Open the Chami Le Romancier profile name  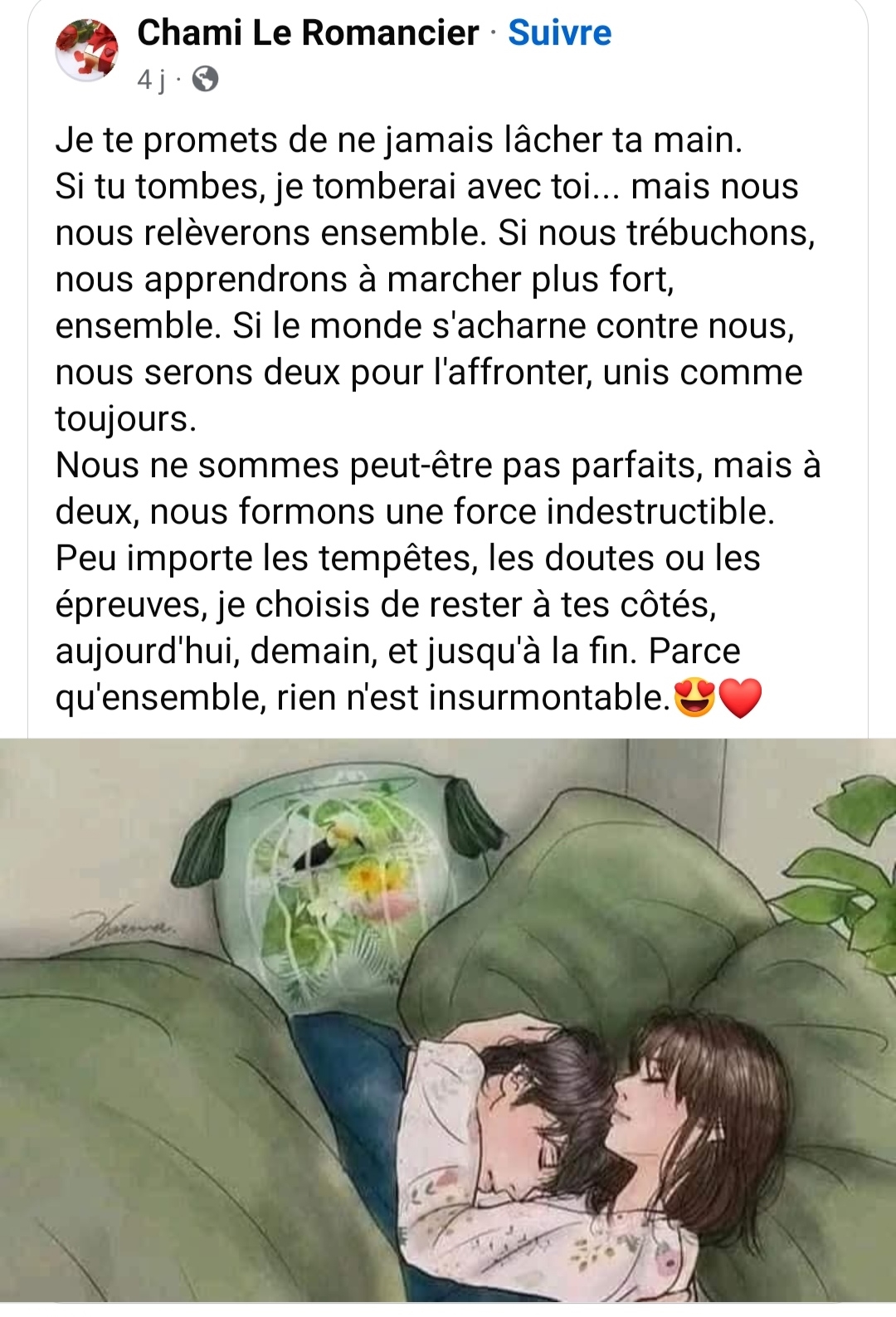(308, 33)
